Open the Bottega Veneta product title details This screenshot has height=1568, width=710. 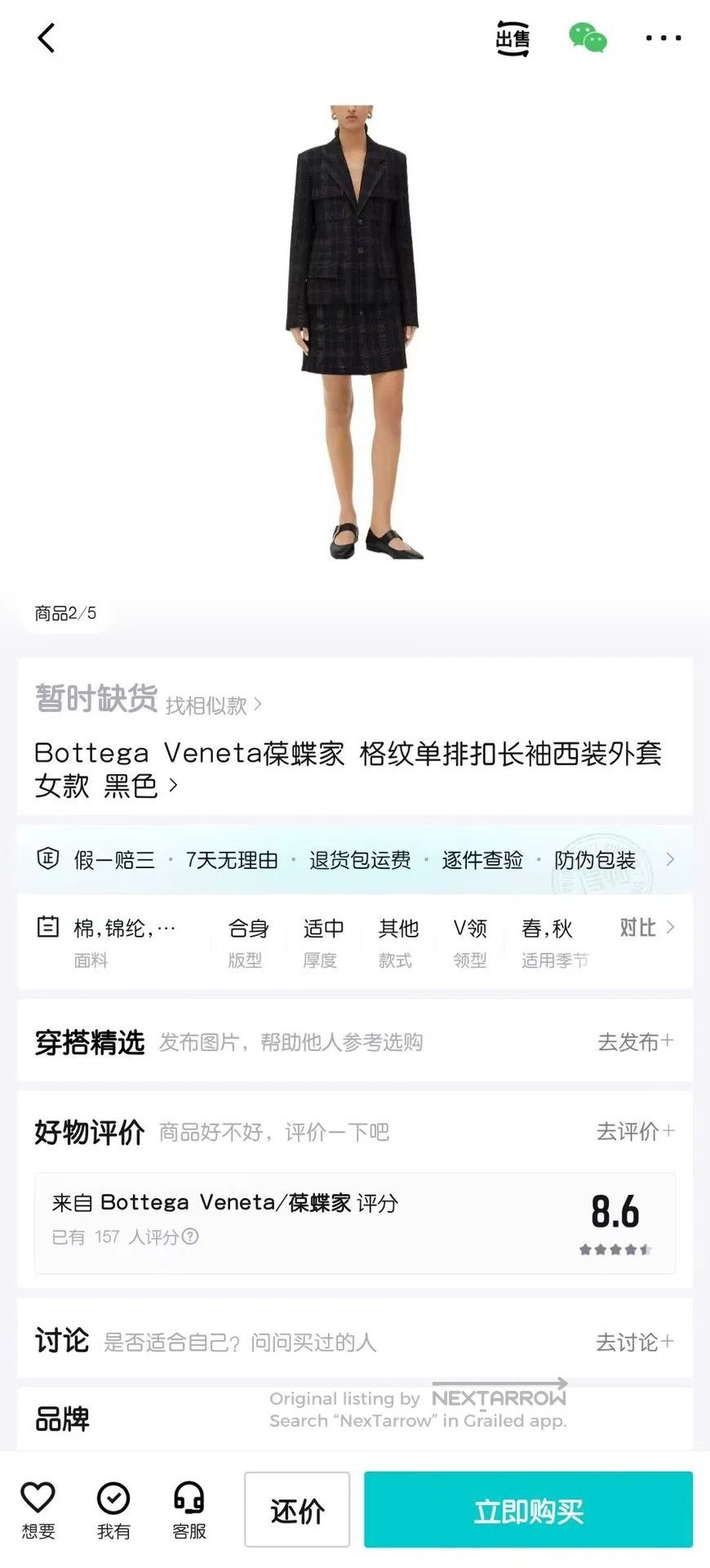point(348,768)
